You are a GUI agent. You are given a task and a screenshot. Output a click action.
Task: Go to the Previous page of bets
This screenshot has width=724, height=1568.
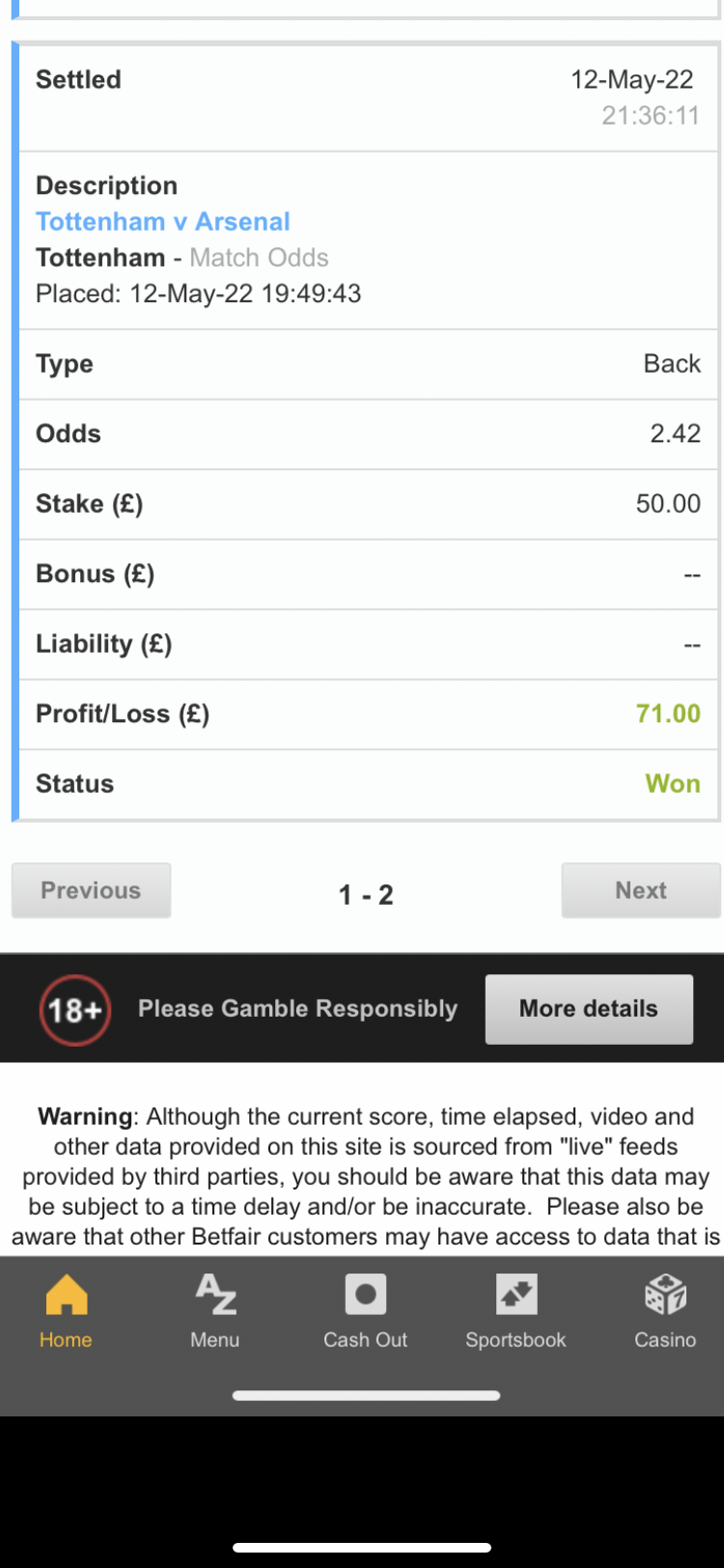pyautogui.click(x=91, y=890)
